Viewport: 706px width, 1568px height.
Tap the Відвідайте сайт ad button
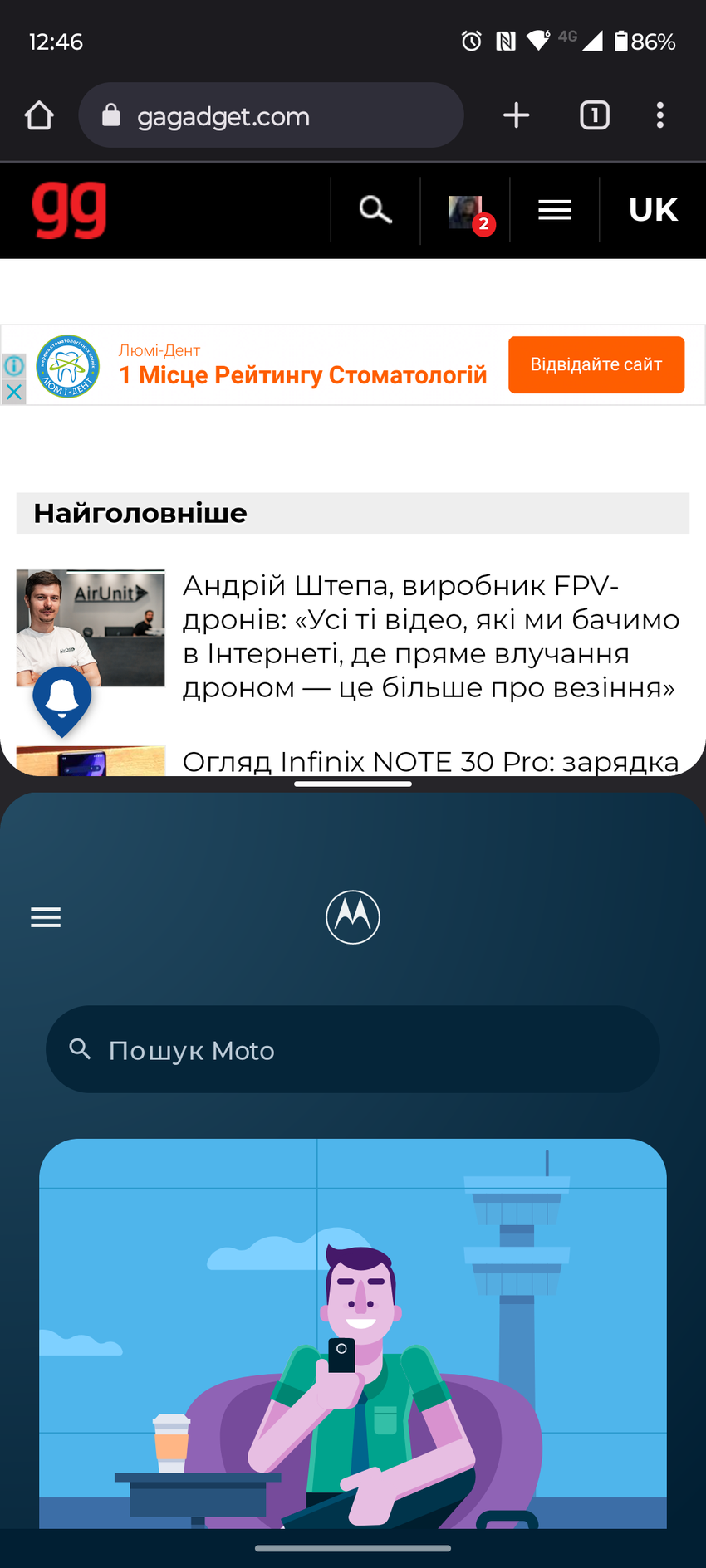(596, 364)
